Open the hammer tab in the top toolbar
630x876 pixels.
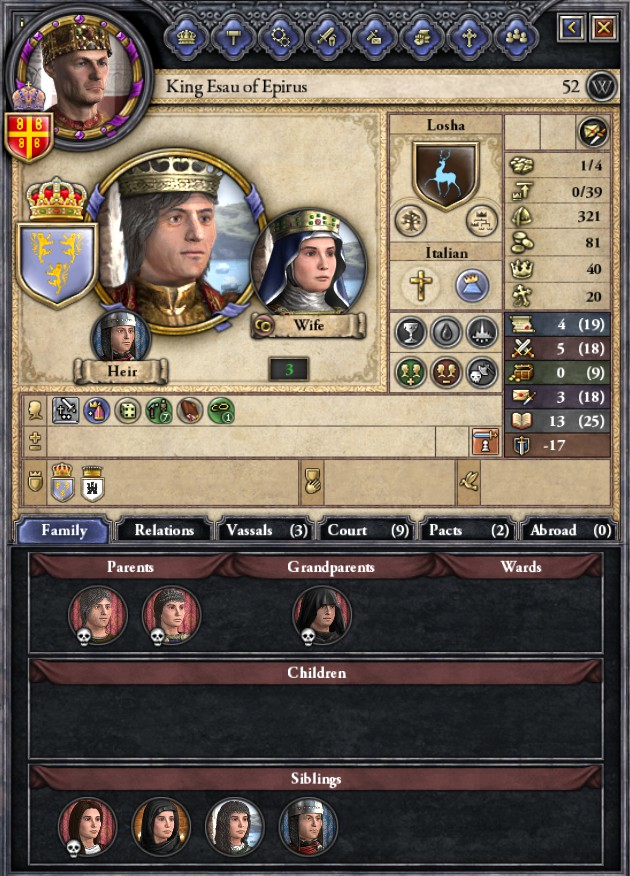tap(230, 36)
